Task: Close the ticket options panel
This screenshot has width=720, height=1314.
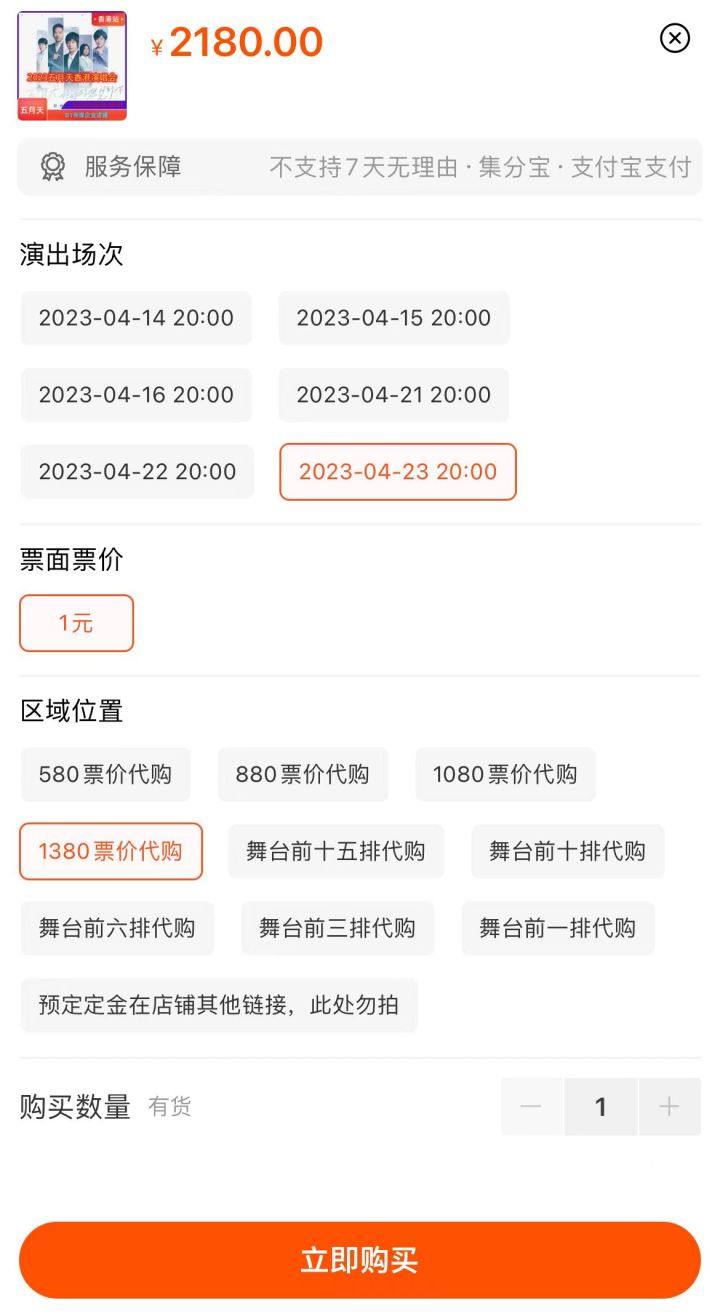Action: pos(675,38)
